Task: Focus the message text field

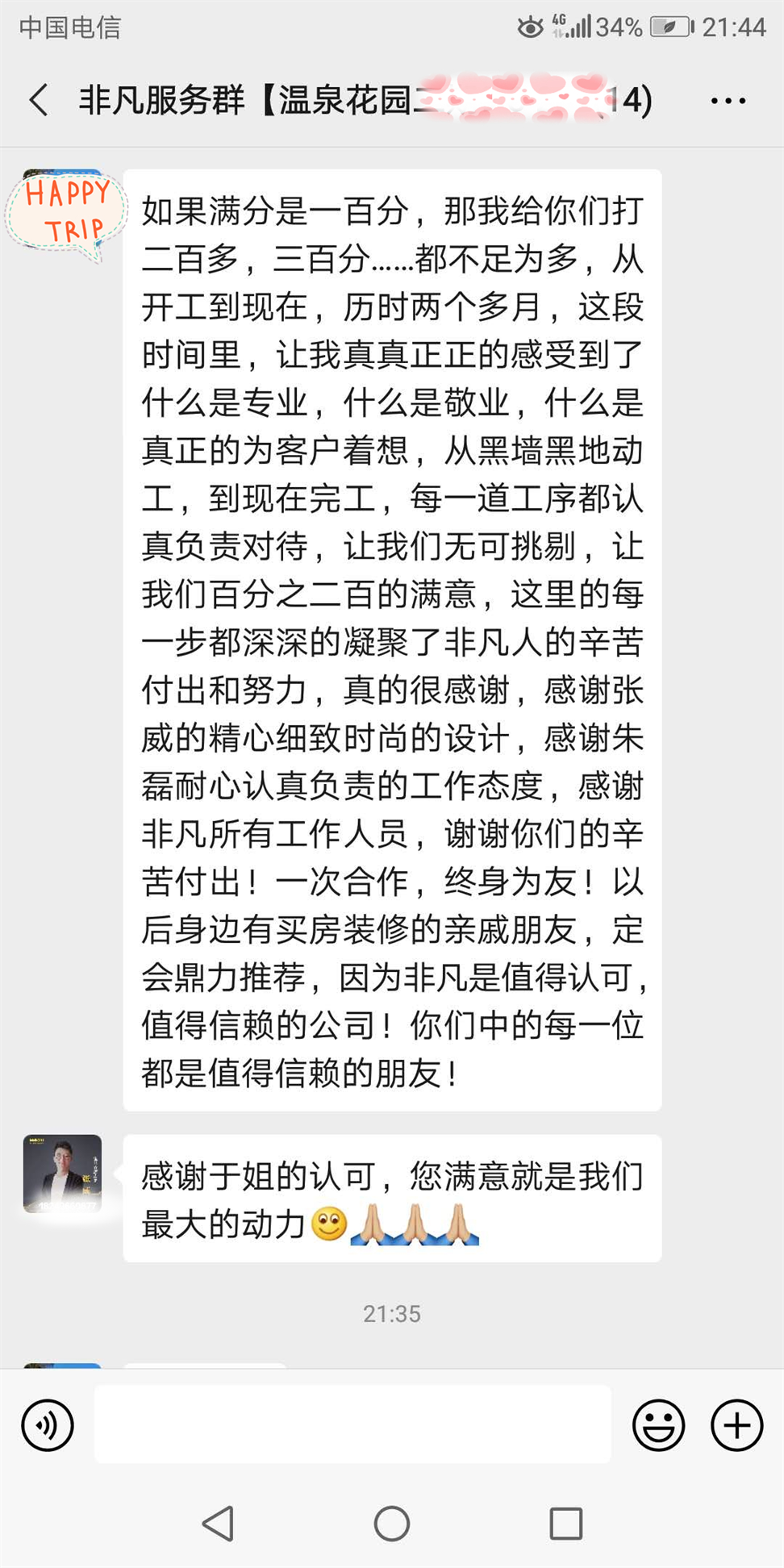Action: (x=352, y=1425)
